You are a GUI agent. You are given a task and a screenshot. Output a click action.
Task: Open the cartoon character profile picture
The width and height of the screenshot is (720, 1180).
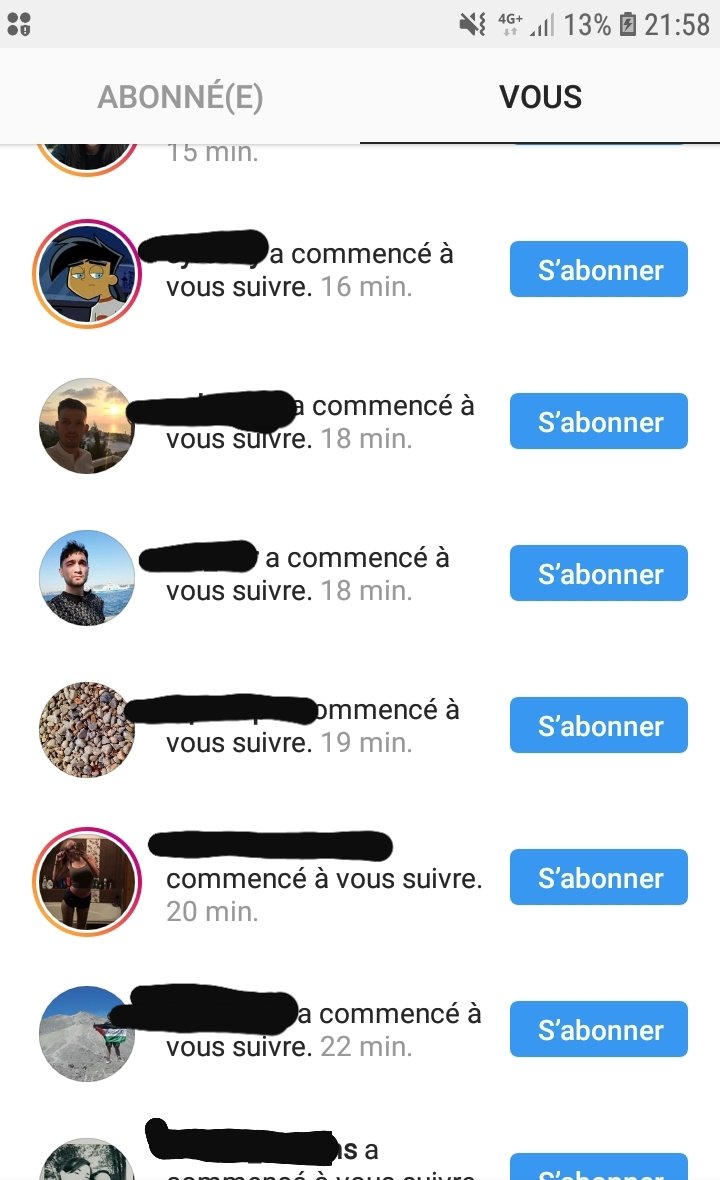point(86,273)
